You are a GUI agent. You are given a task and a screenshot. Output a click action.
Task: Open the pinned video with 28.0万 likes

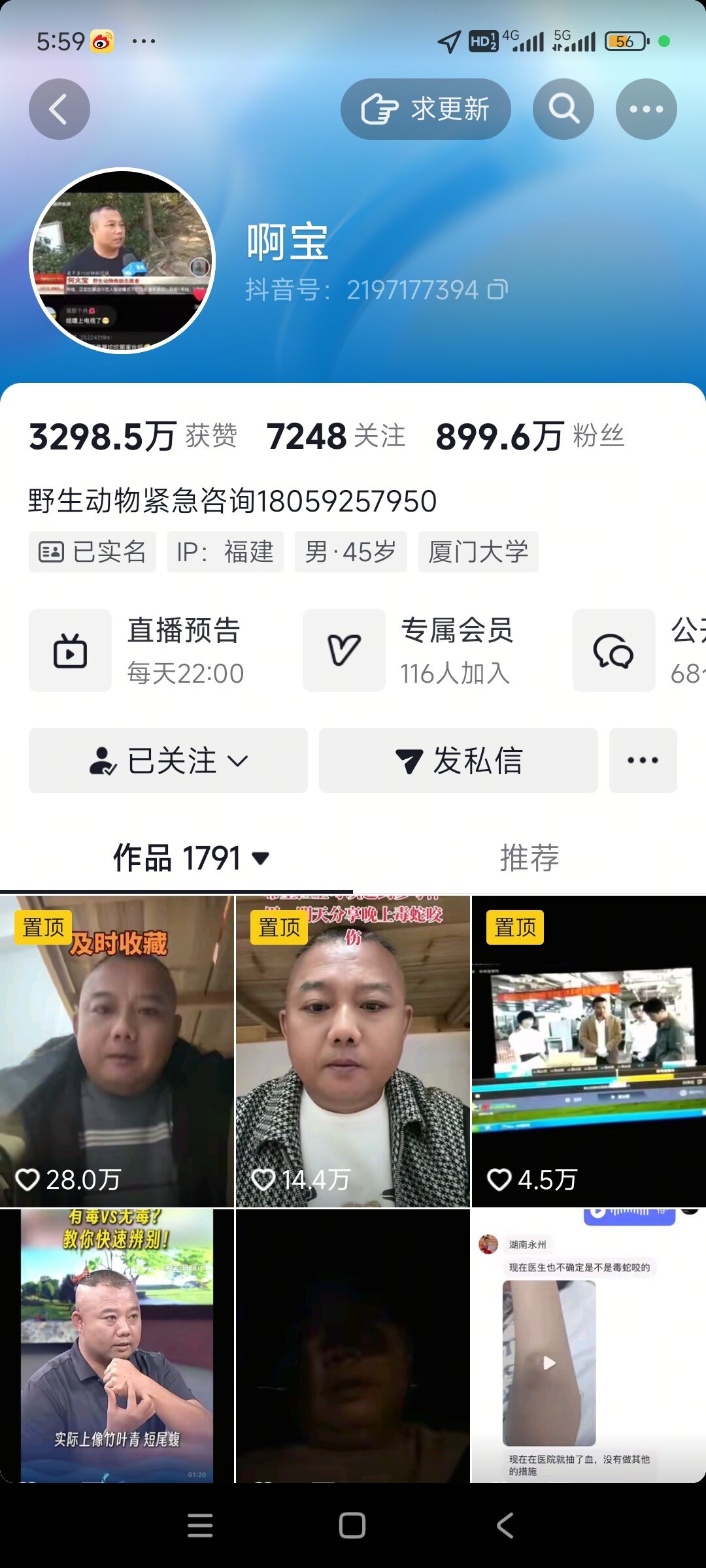coord(116,1052)
